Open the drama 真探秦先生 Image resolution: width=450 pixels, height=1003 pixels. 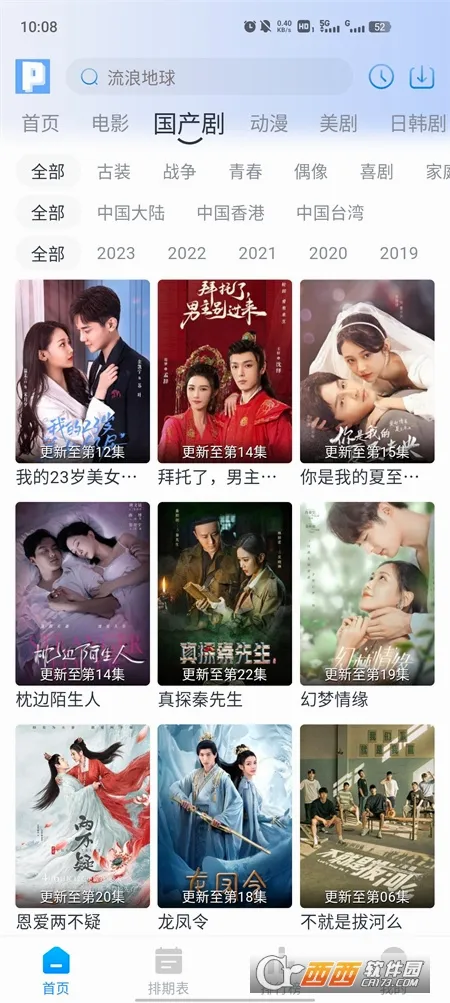tap(225, 605)
